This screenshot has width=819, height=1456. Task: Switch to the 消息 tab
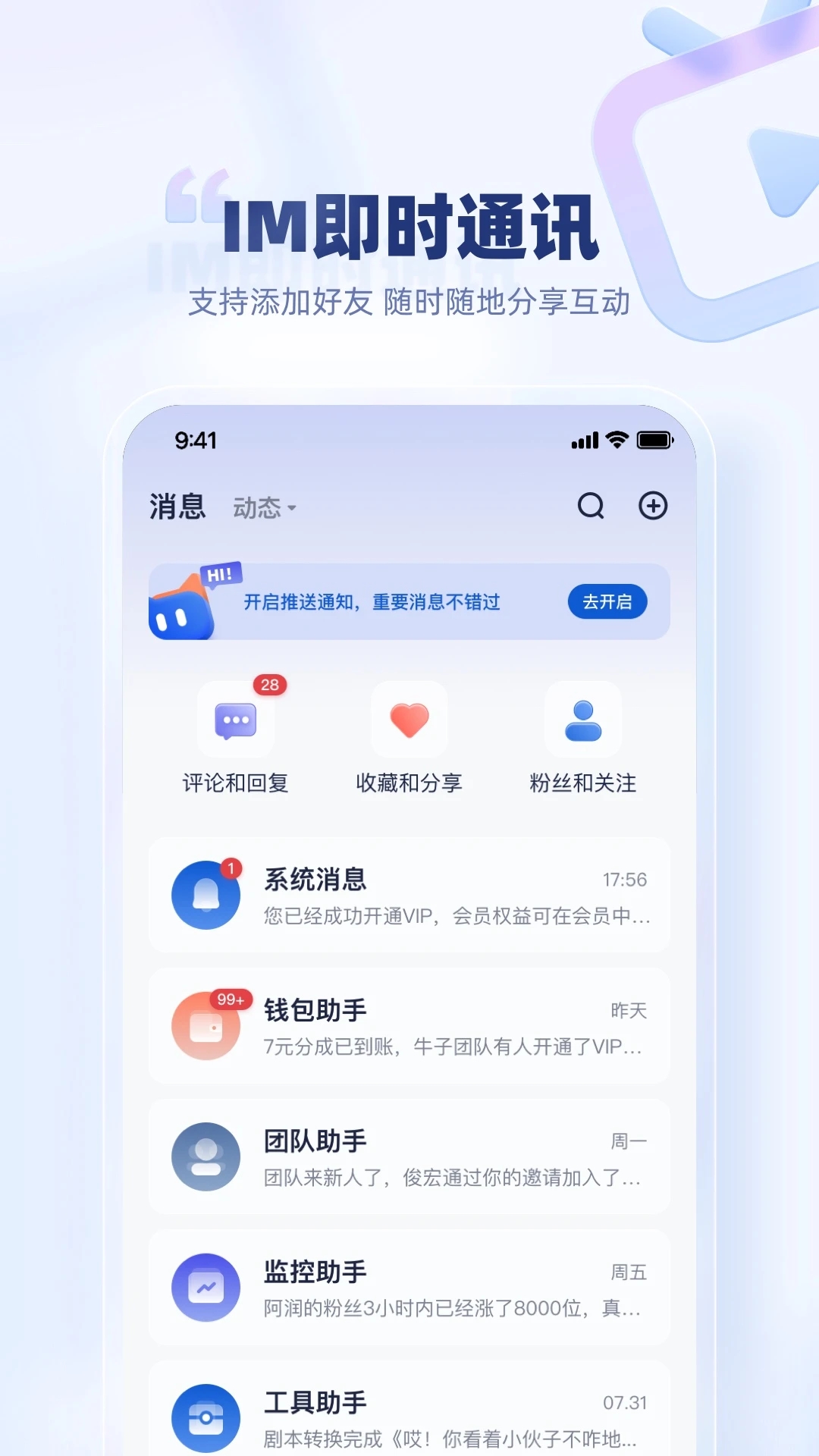[176, 504]
